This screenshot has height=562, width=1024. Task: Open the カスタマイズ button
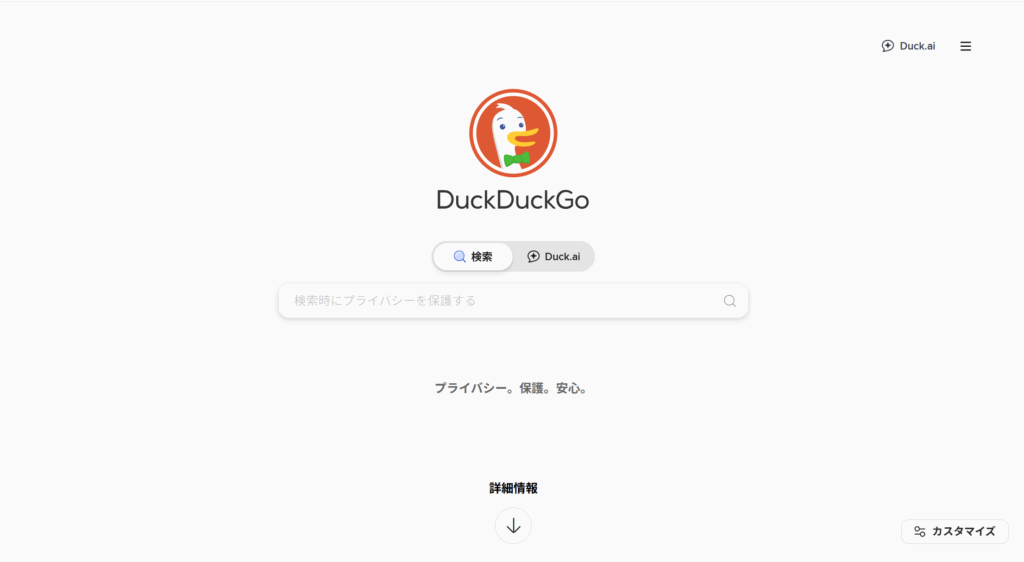(954, 531)
